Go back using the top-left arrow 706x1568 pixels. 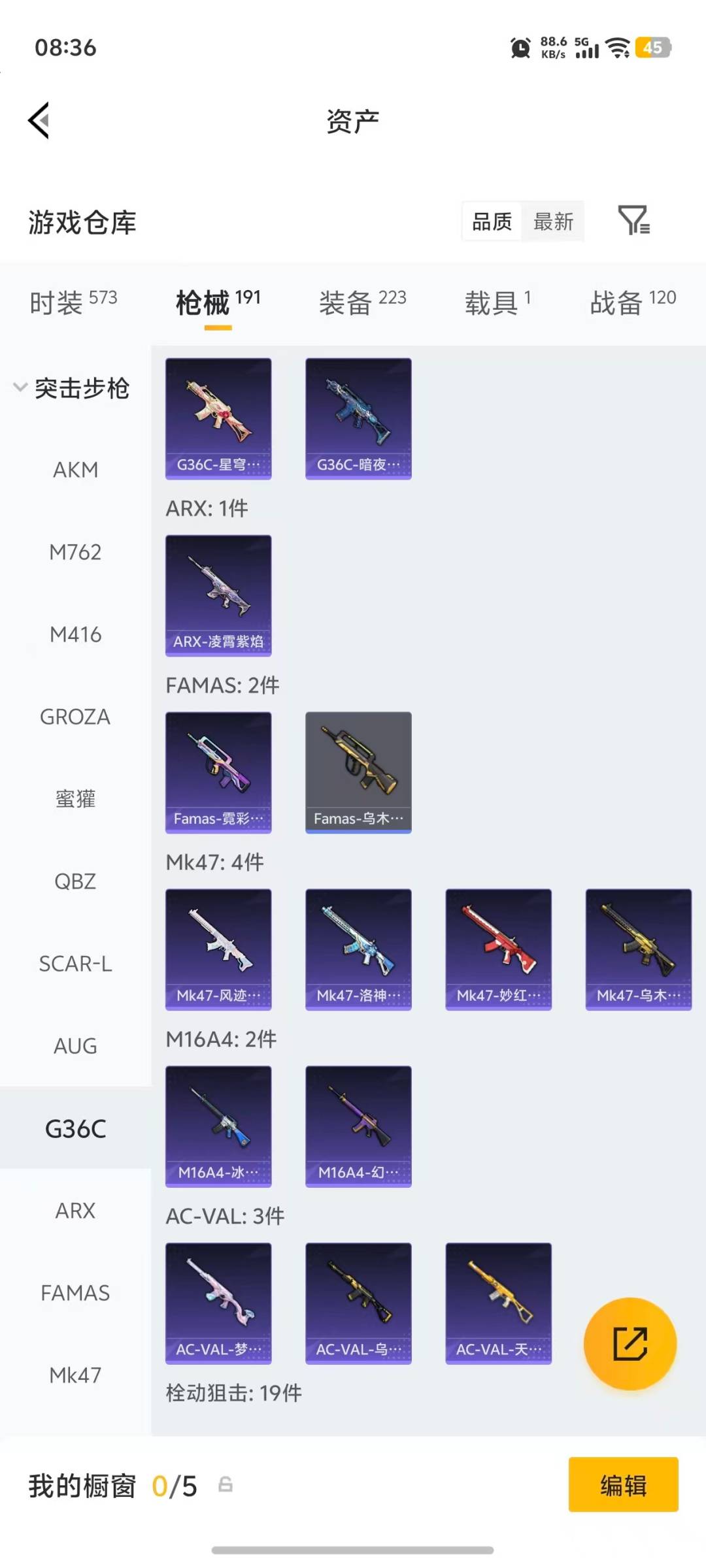pyautogui.click(x=37, y=121)
